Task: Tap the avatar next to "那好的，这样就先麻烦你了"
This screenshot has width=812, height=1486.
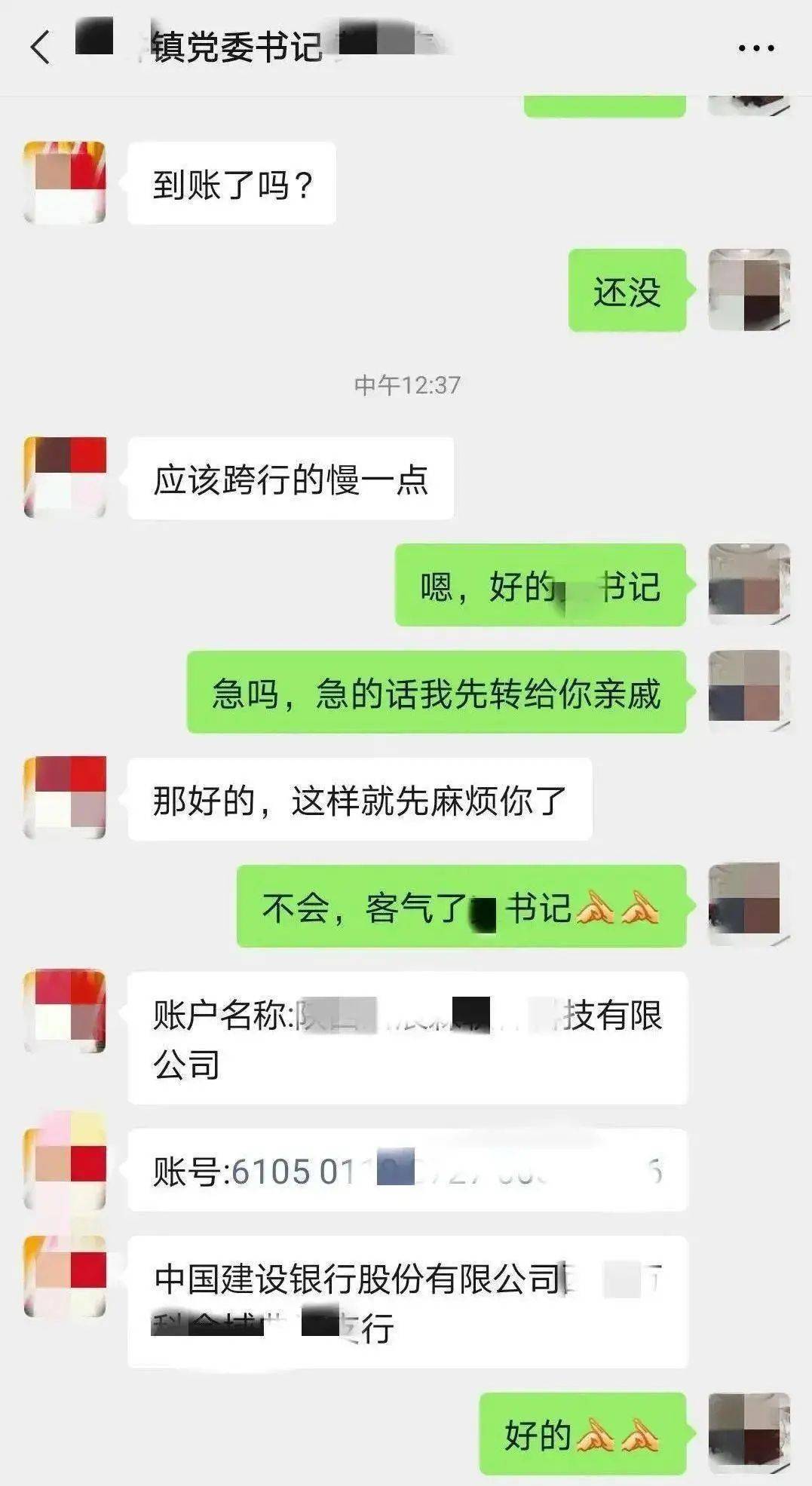Action: point(65,798)
